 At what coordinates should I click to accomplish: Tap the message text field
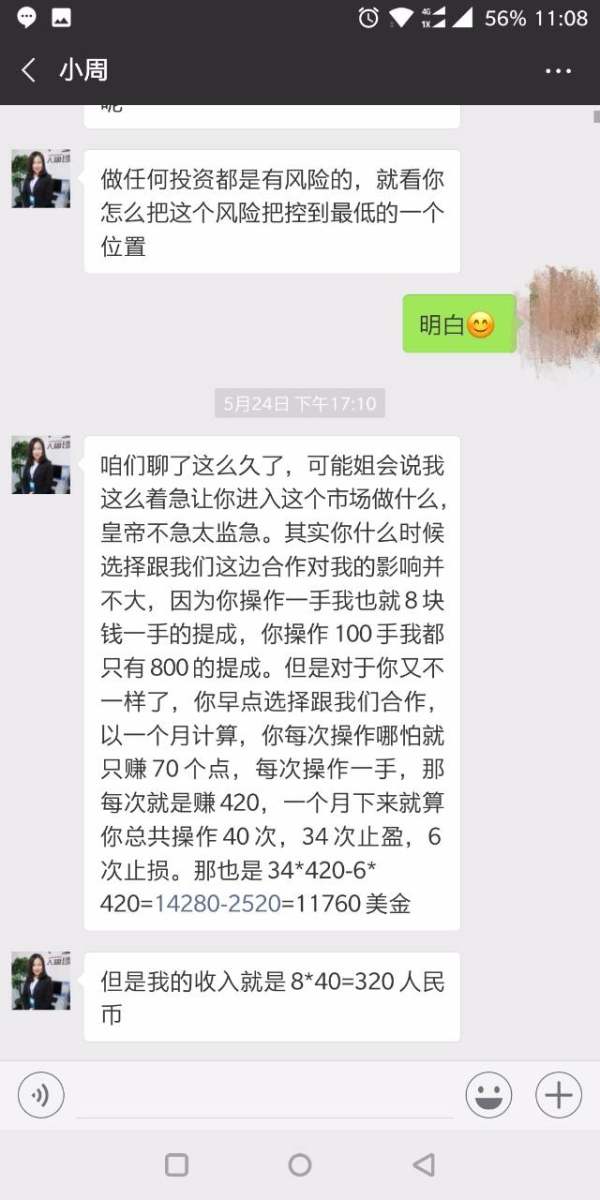click(x=265, y=1096)
